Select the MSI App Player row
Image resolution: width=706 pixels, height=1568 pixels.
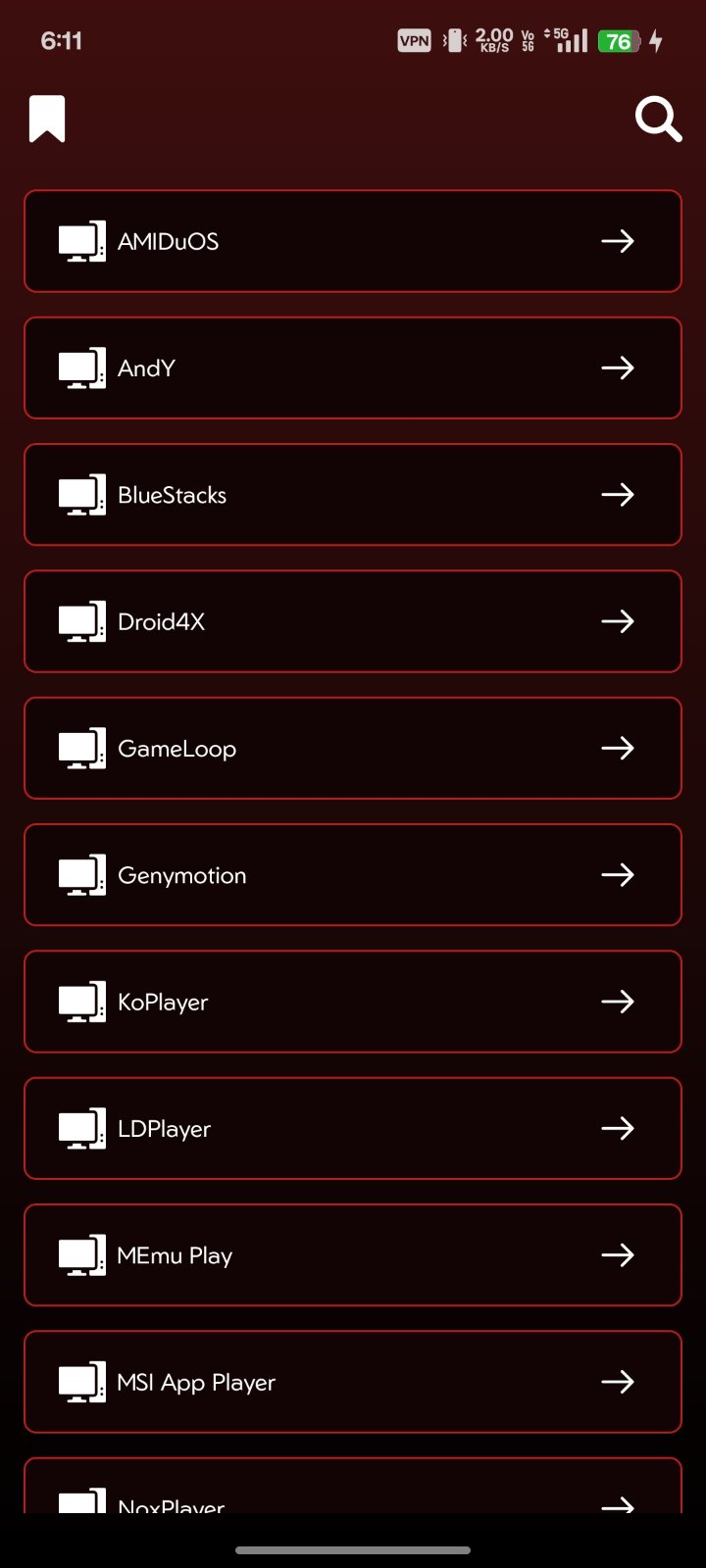(x=353, y=1382)
